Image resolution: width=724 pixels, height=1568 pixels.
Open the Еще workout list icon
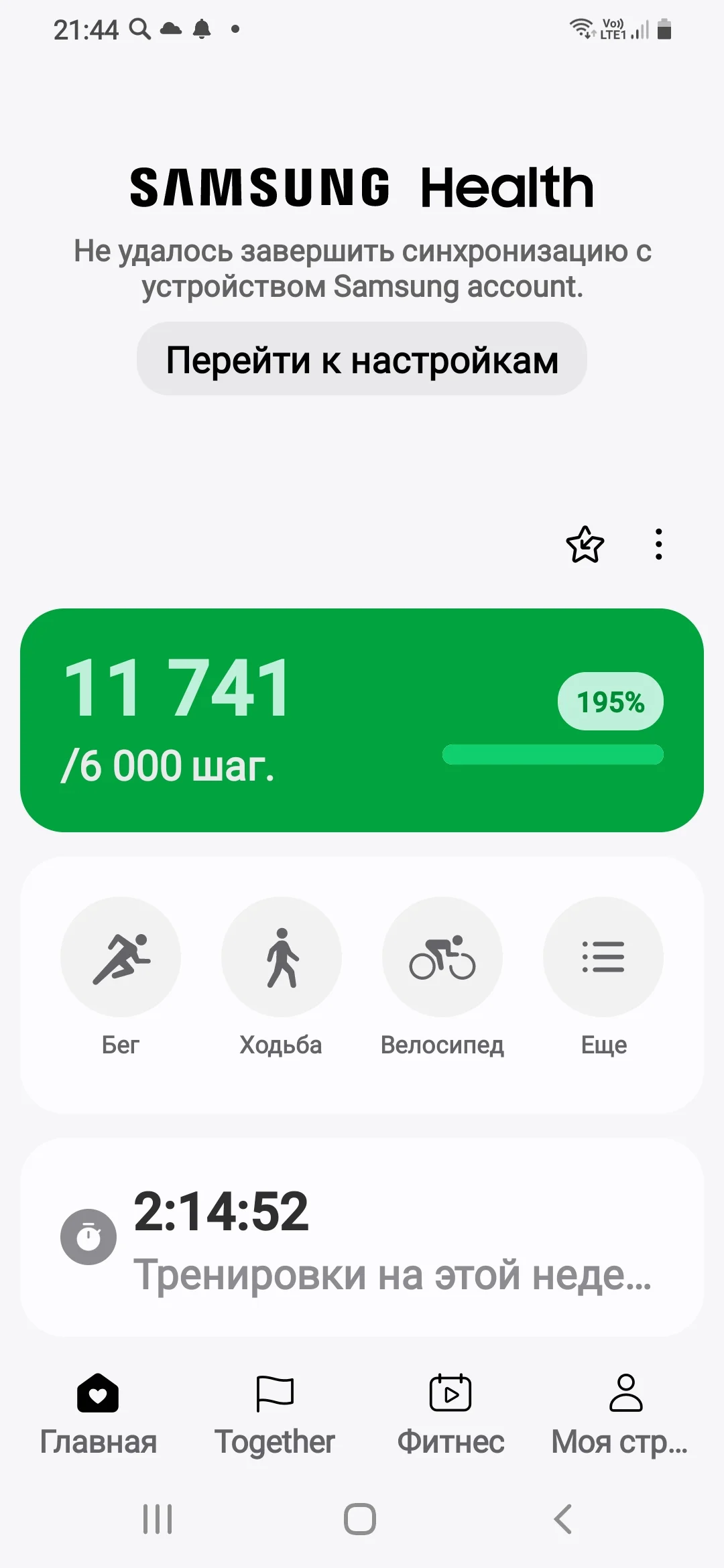point(603,957)
